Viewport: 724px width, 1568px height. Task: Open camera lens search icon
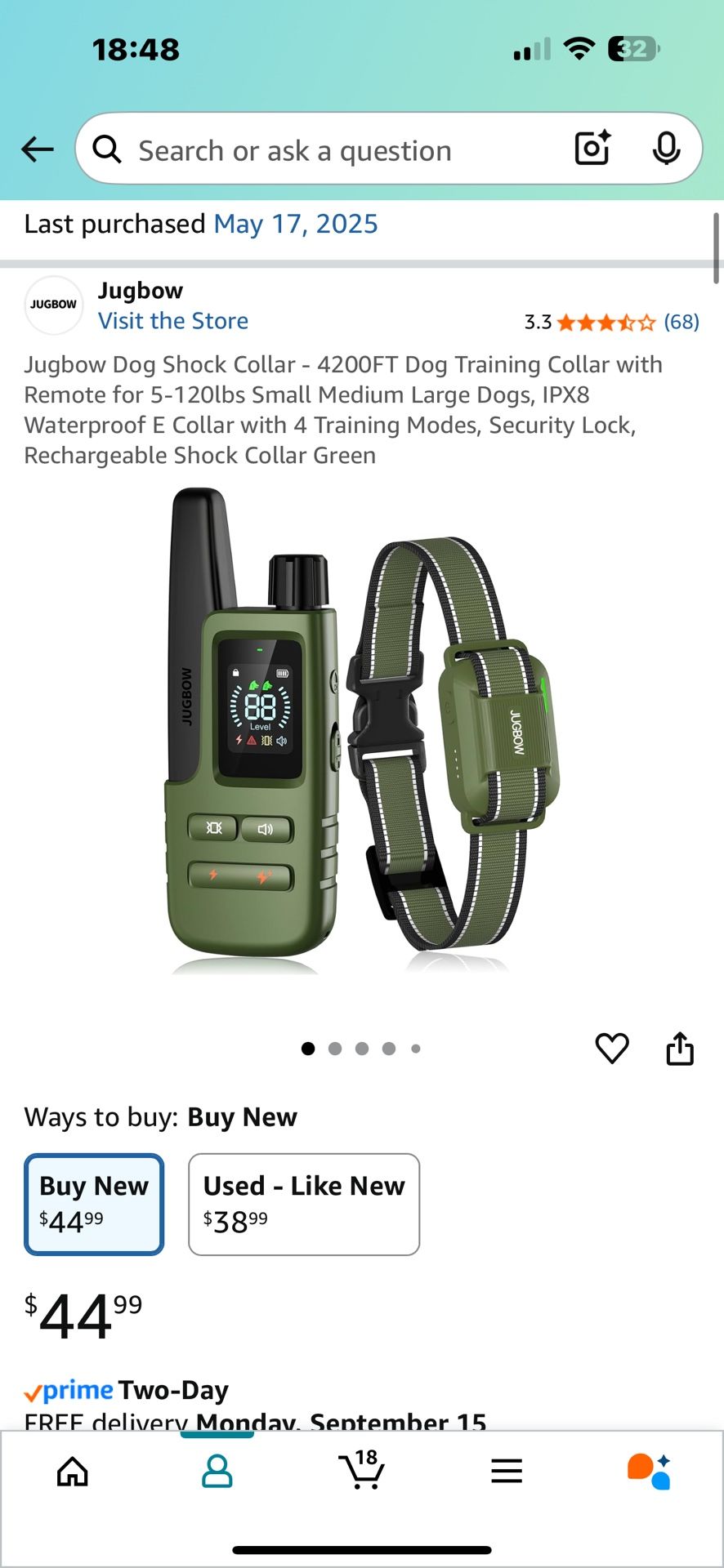point(592,149)
